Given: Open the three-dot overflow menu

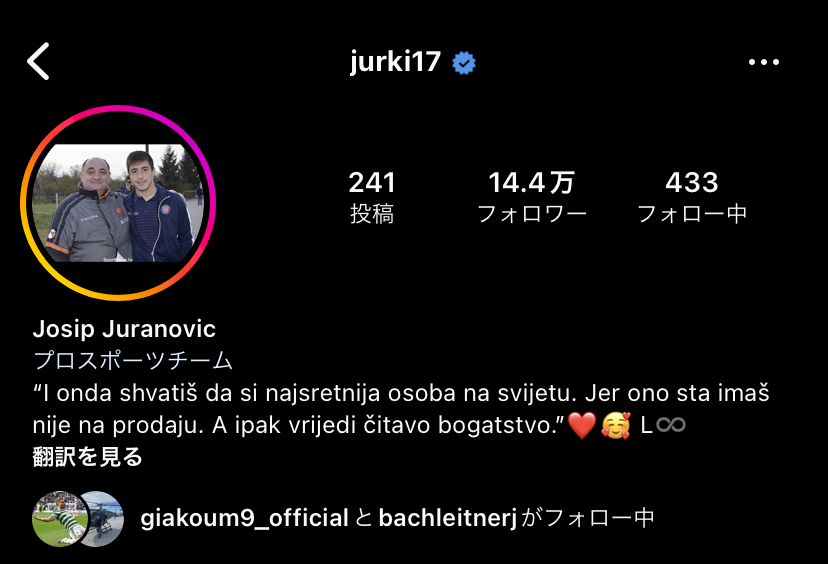Looking at the screenshot, I should coord(763,62).
